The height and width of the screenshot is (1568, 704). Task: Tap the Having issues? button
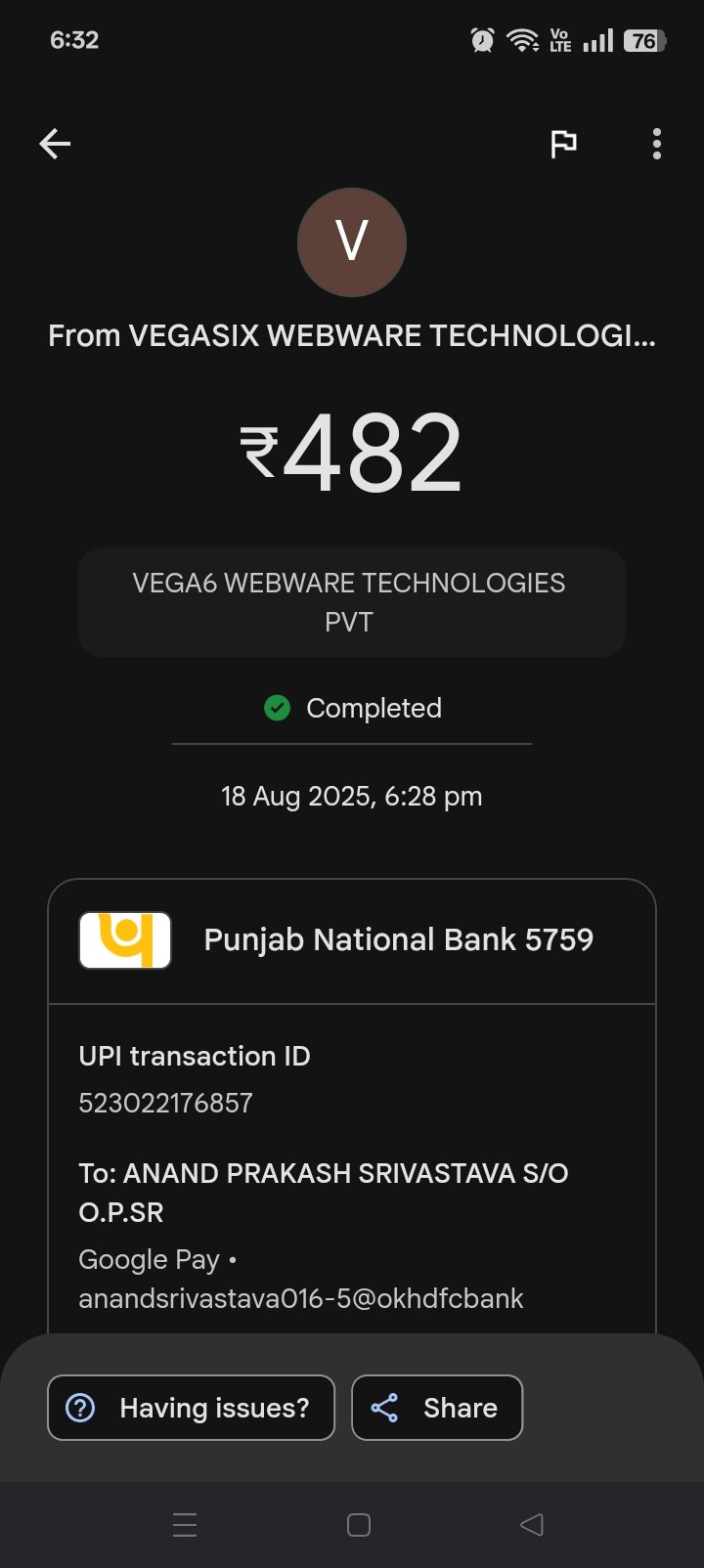192,1408
